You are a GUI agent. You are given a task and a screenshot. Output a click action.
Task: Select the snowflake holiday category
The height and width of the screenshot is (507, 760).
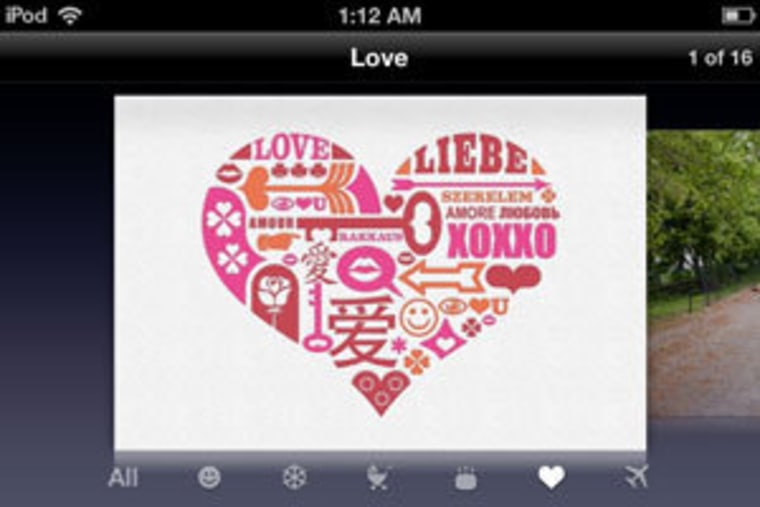[x=294, y=478]
